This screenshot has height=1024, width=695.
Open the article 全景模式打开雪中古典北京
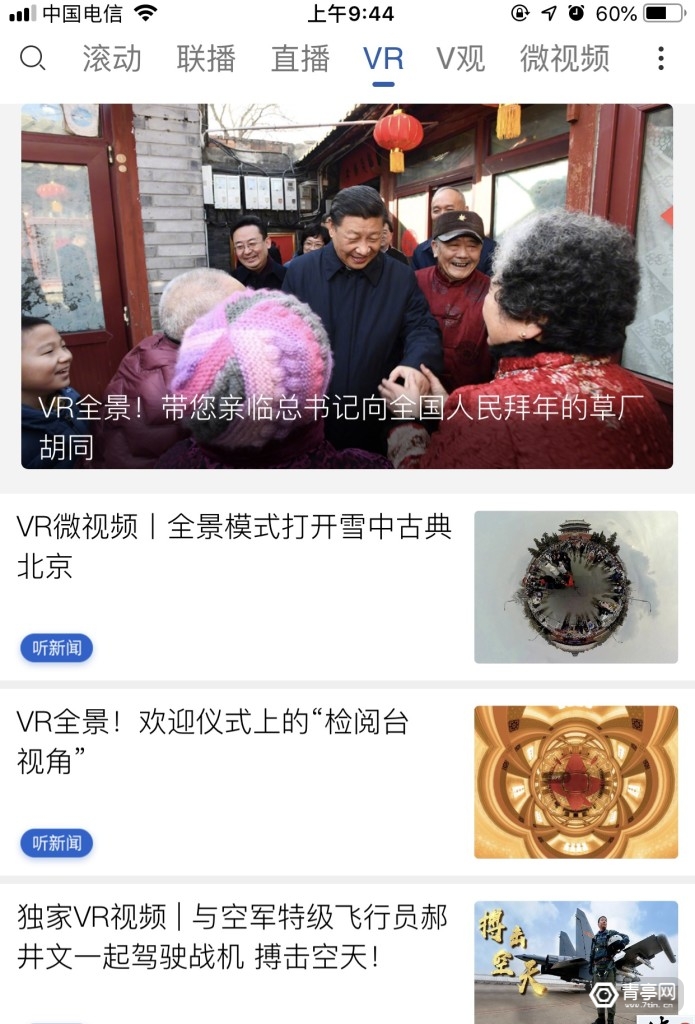point(235,545)
